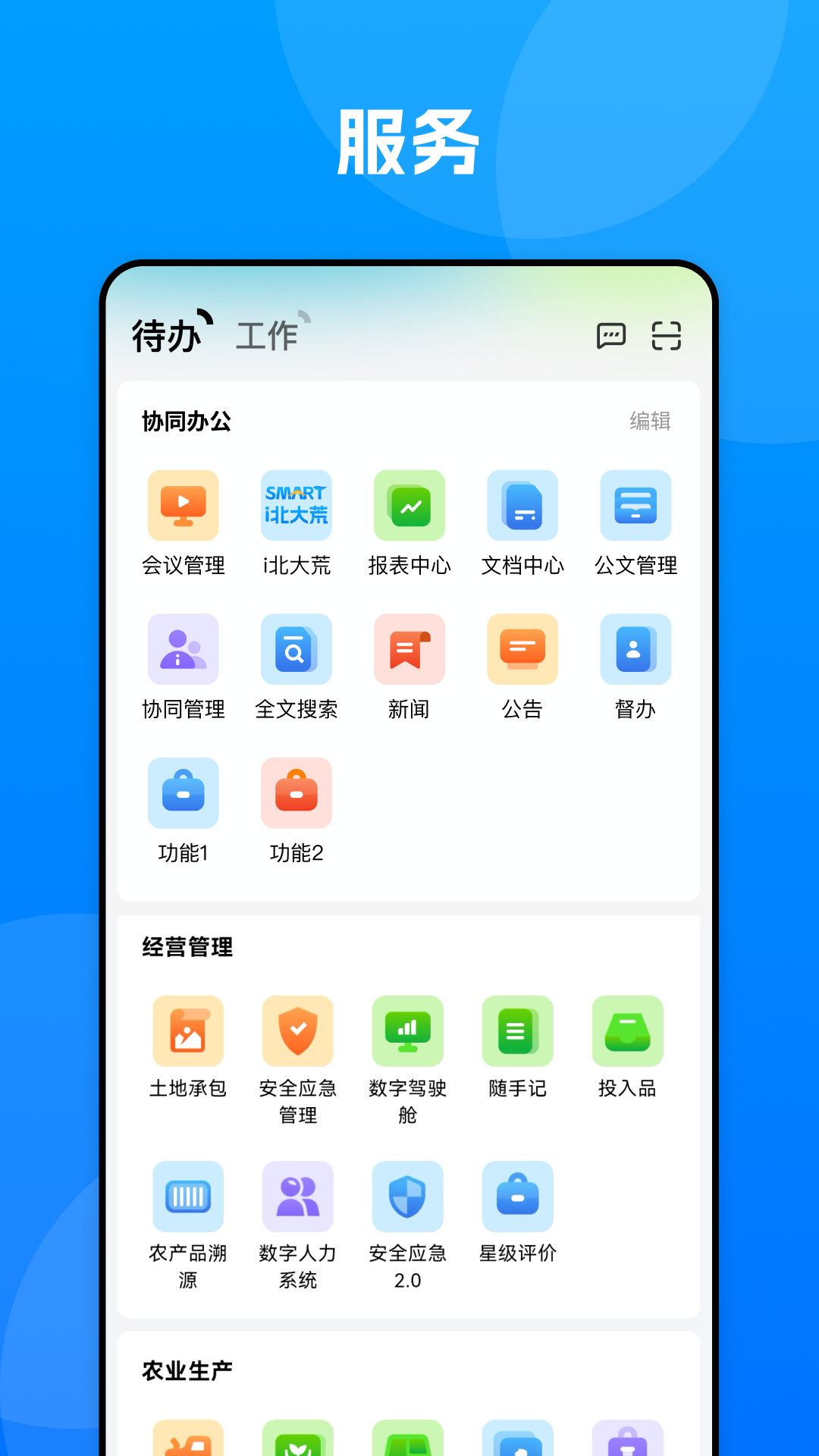Open 全文搜索 (Full-text Search)
The height and width of the screenshot is (1456, 819).
(296, 649)
